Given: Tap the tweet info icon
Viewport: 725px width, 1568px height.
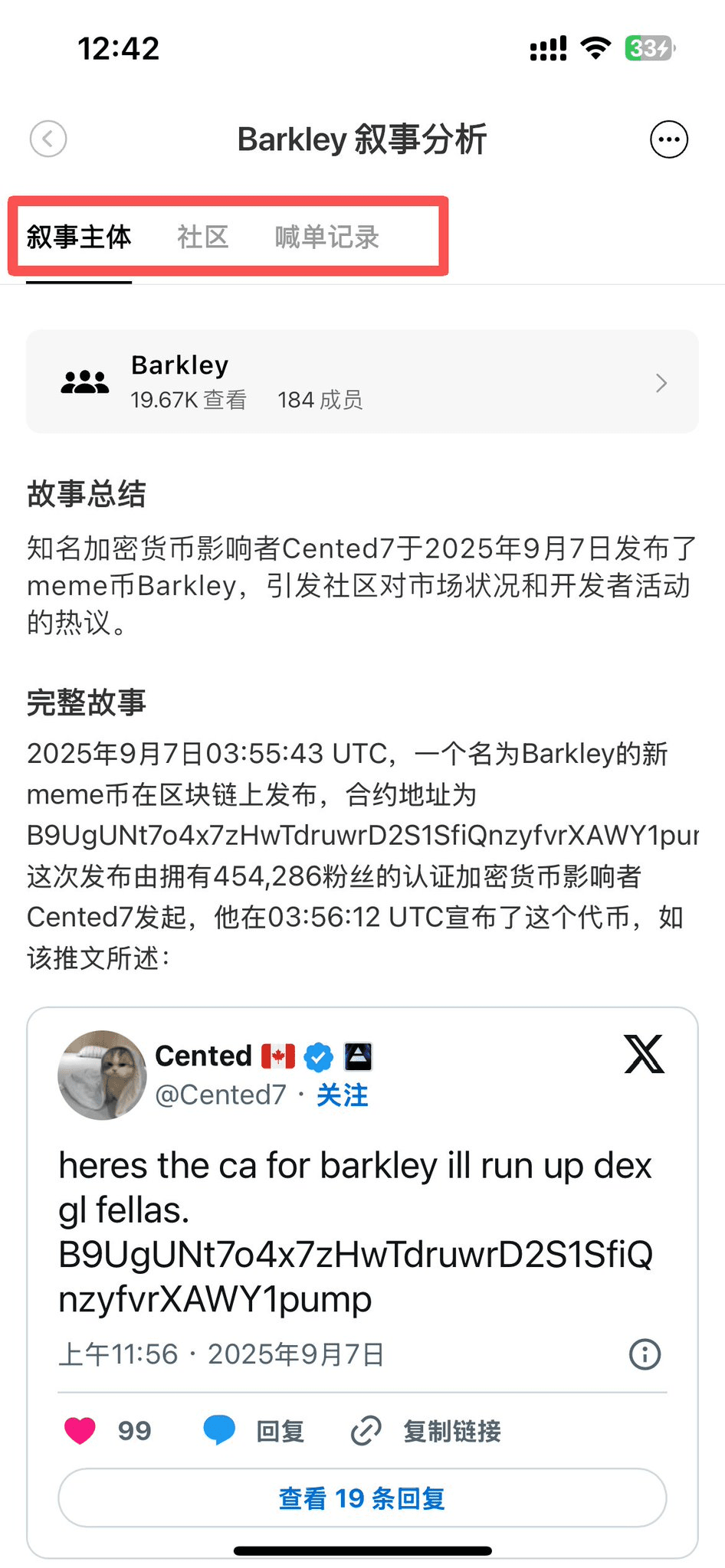Looking at the screenshot, I should [x=645, y=1354].
